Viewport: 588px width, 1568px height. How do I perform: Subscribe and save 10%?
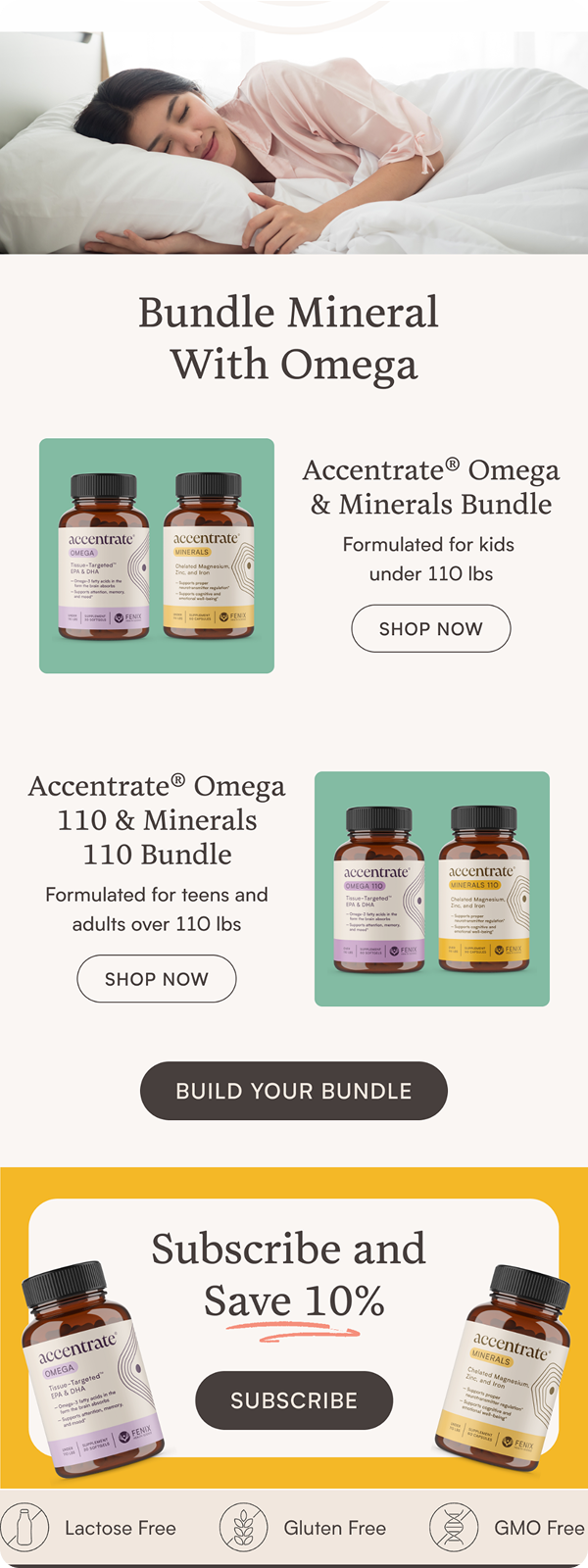tap(294, 1400)
